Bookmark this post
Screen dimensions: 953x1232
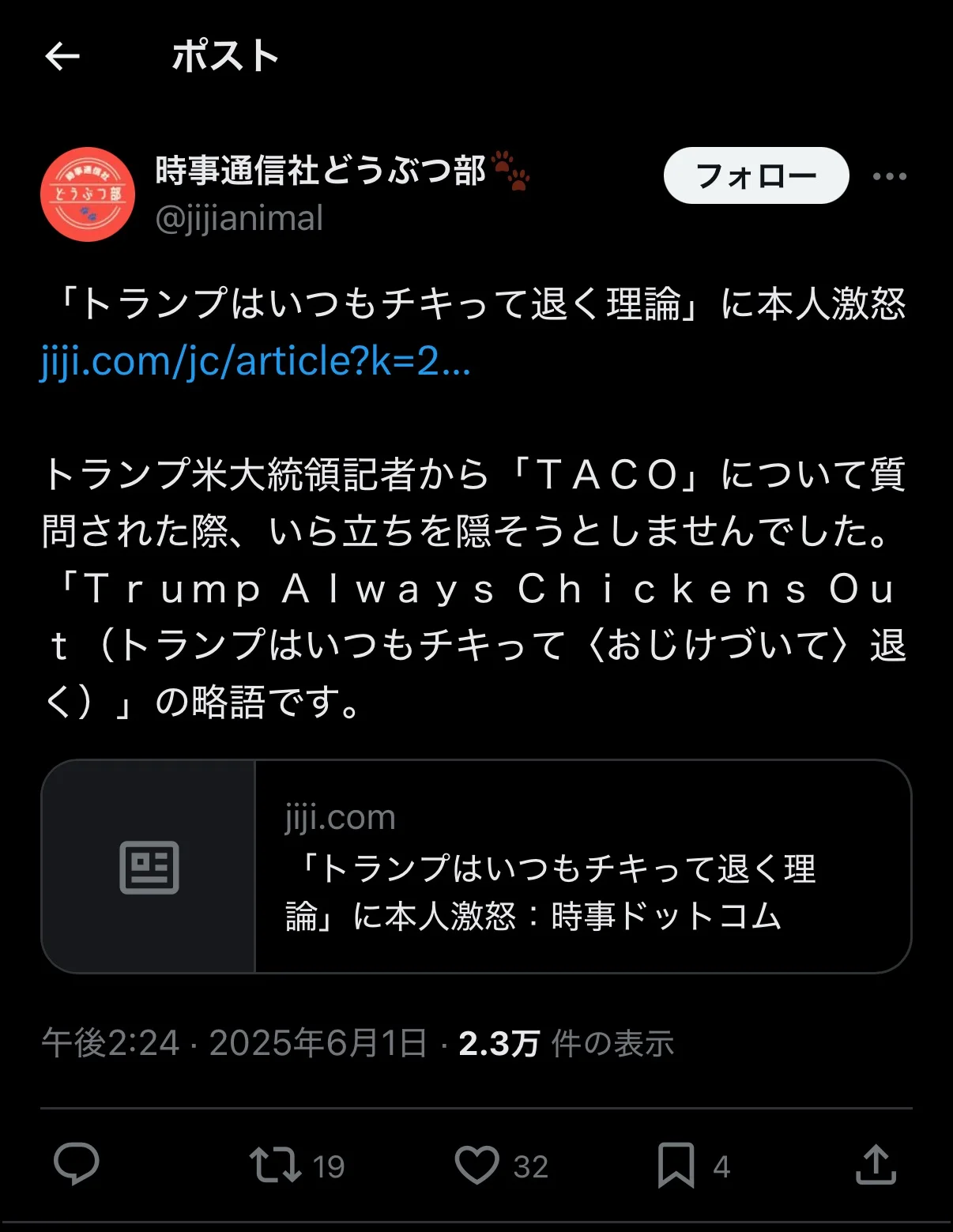click(x=676, y=1165)
